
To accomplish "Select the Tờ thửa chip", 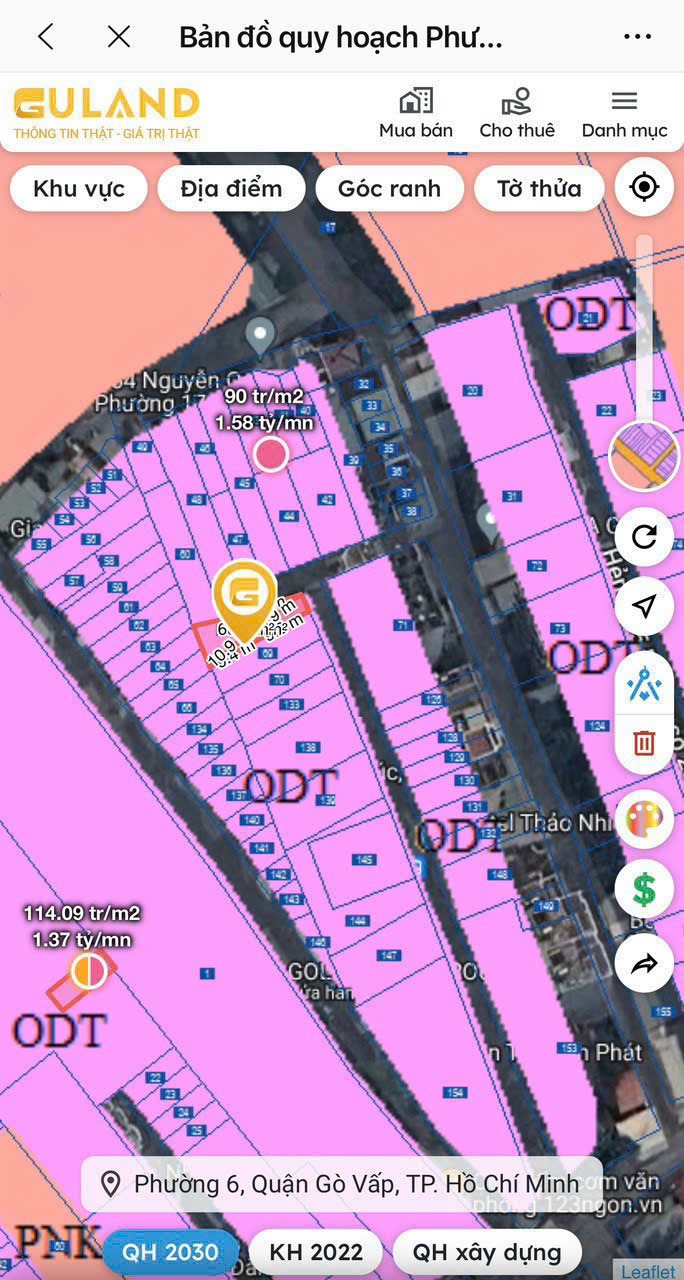I will pos(539,188).
